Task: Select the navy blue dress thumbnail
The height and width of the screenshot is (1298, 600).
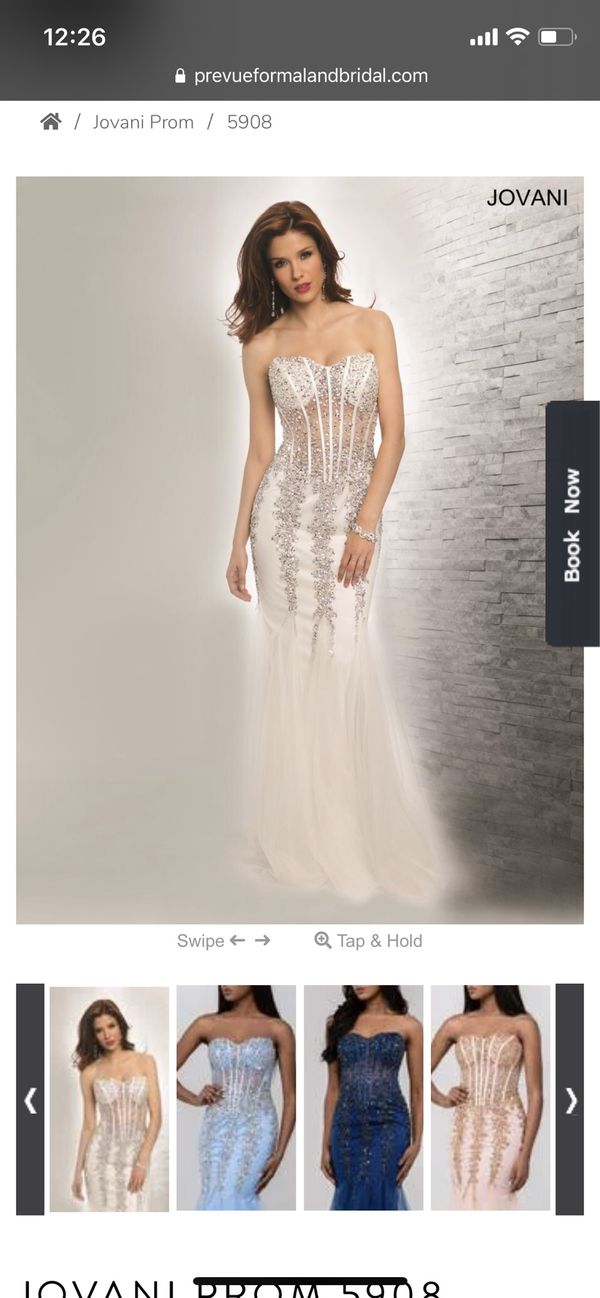Action: 363,1098
